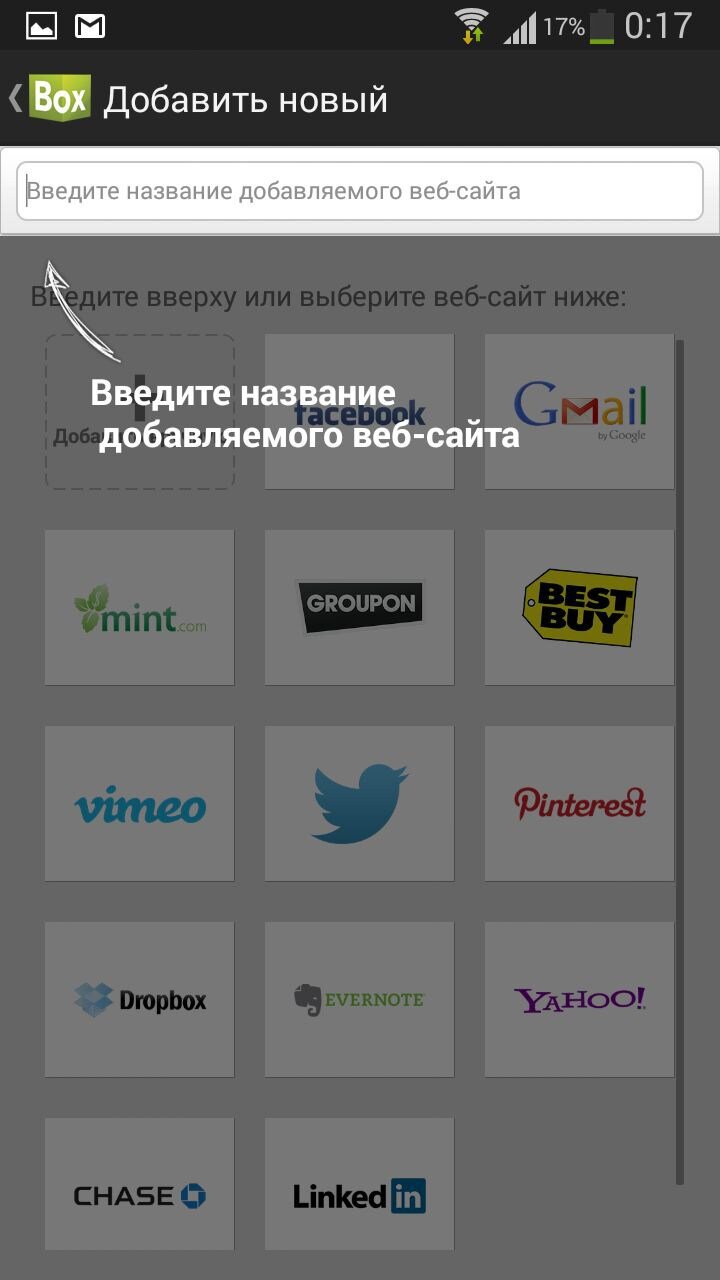Choose the Groupon tile
This screenshot has height=1280, width=720.
(360, 608)
